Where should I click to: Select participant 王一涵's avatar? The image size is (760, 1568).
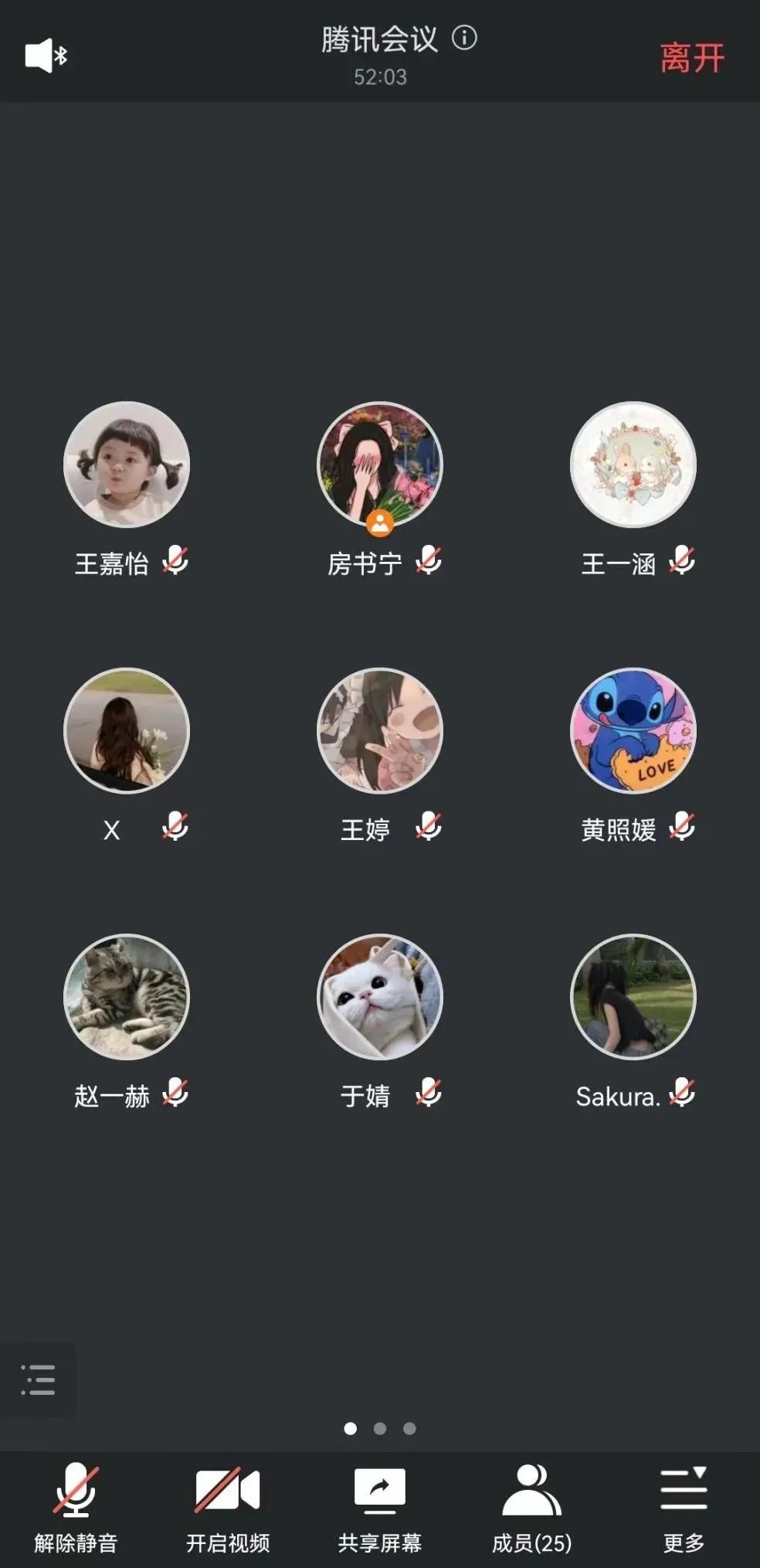click(633, 464)
